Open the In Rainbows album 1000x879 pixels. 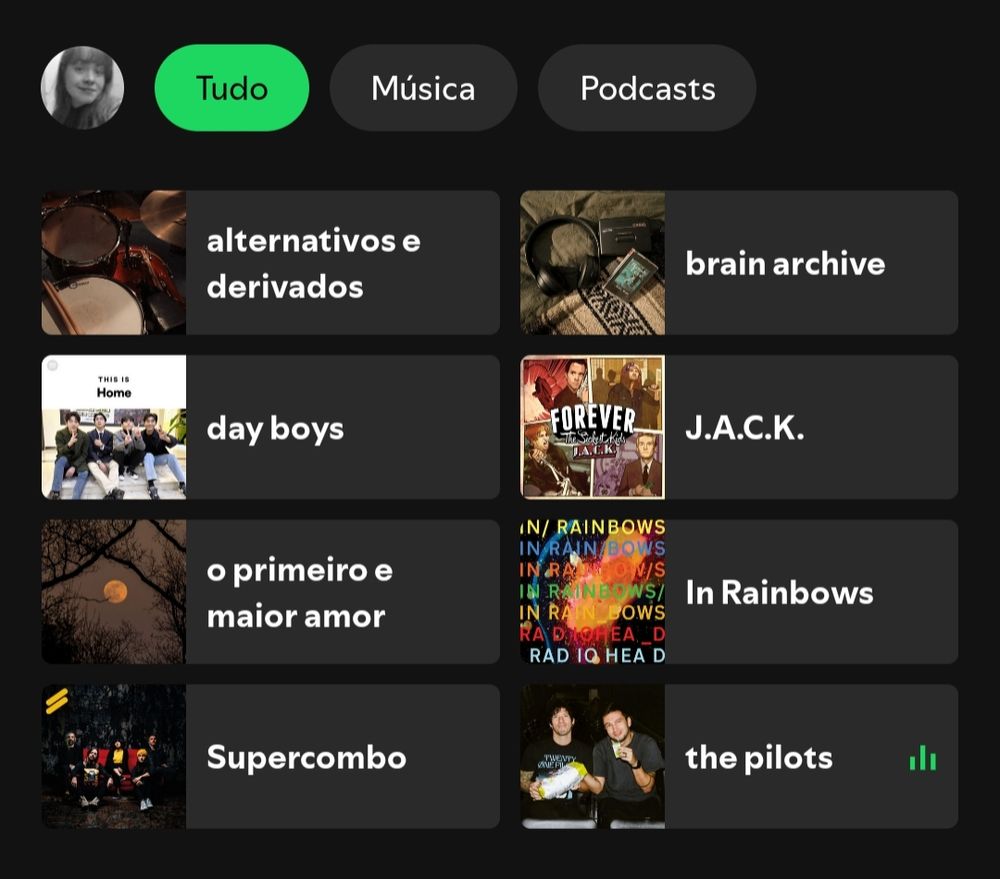point(739,592)
